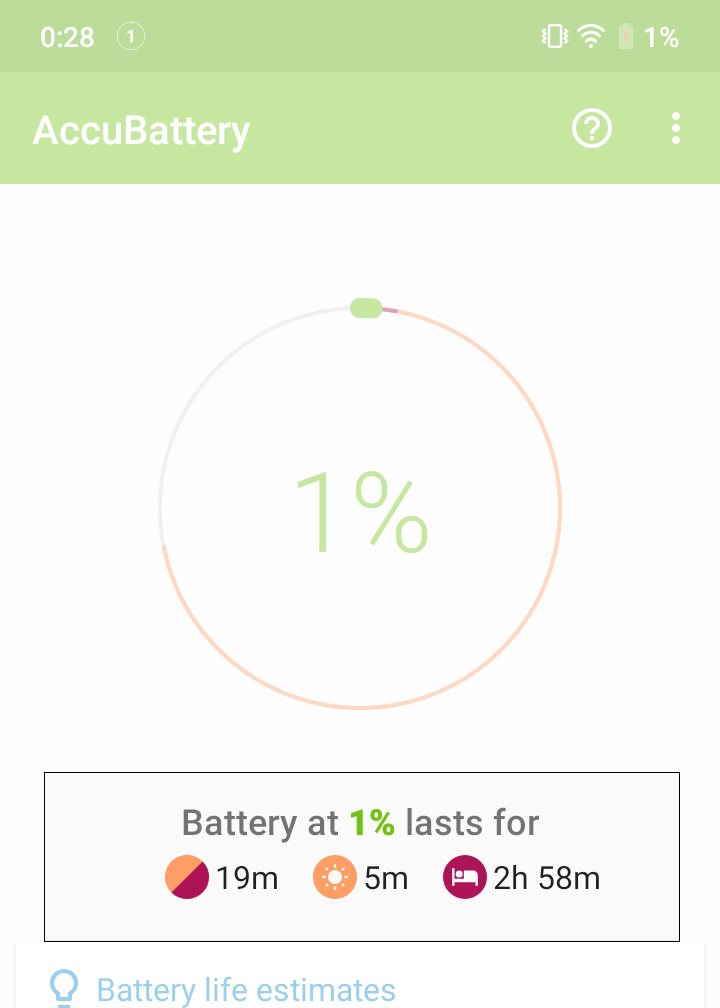Click the lightbulb icon beside Battery life estimates

(64, 988)
